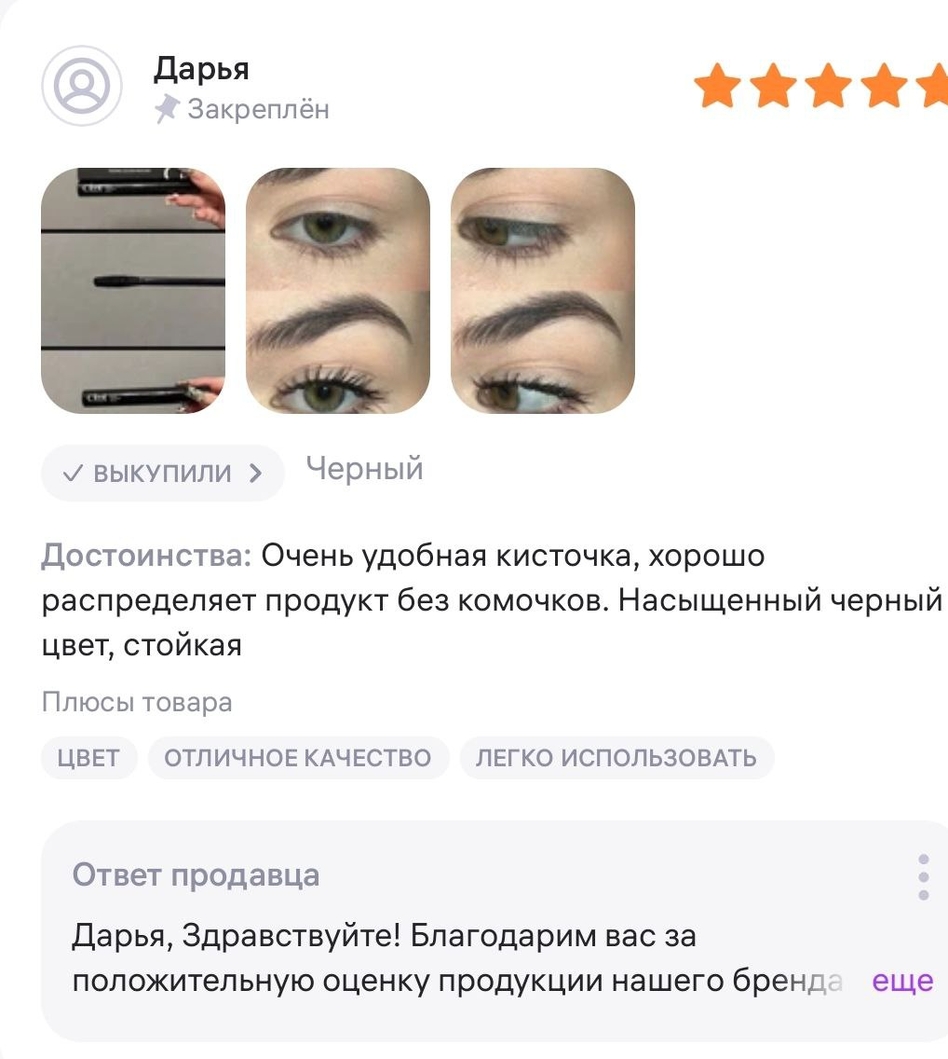Open the third review photo with side glance
The image size is (948, 1059).
click(543, 291)
